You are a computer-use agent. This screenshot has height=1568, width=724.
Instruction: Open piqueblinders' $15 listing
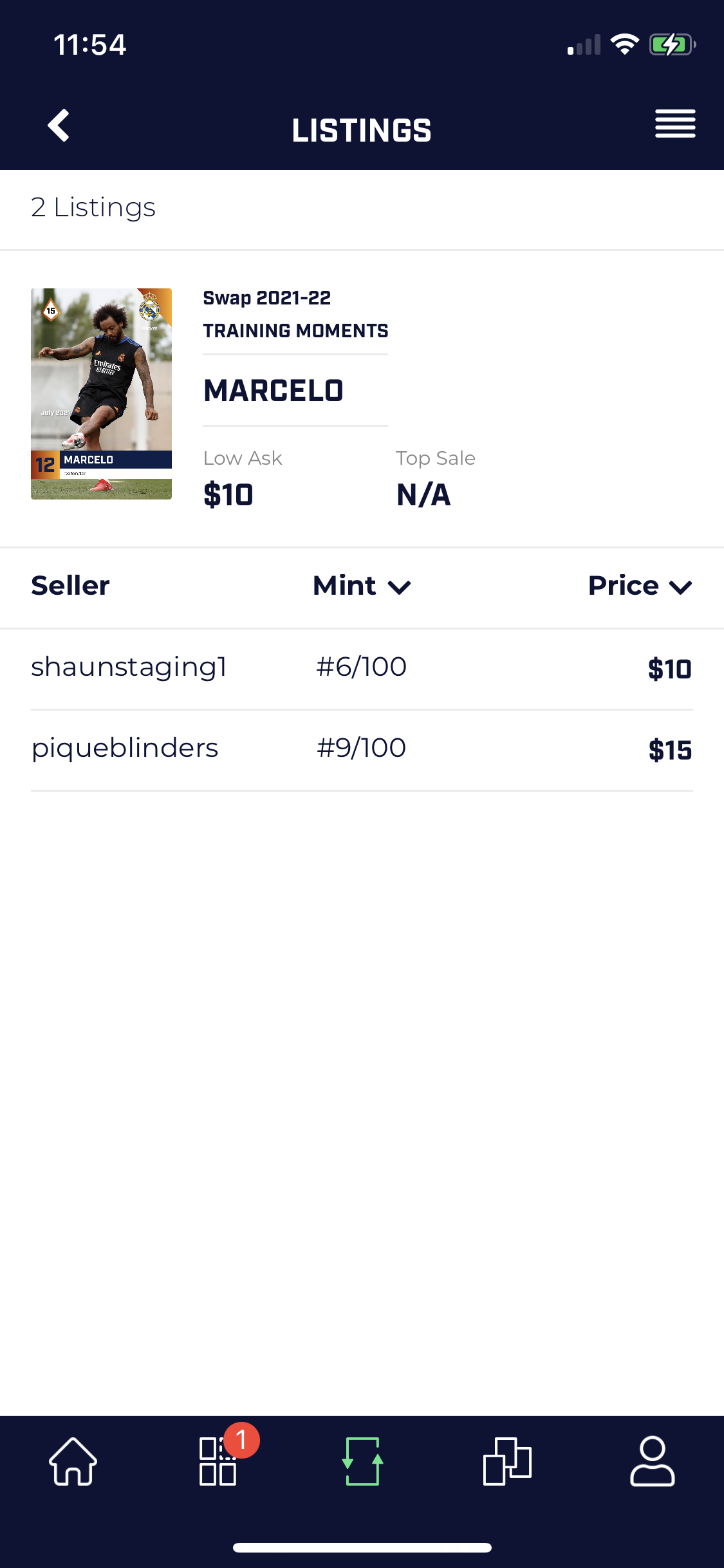pos(362,750)
